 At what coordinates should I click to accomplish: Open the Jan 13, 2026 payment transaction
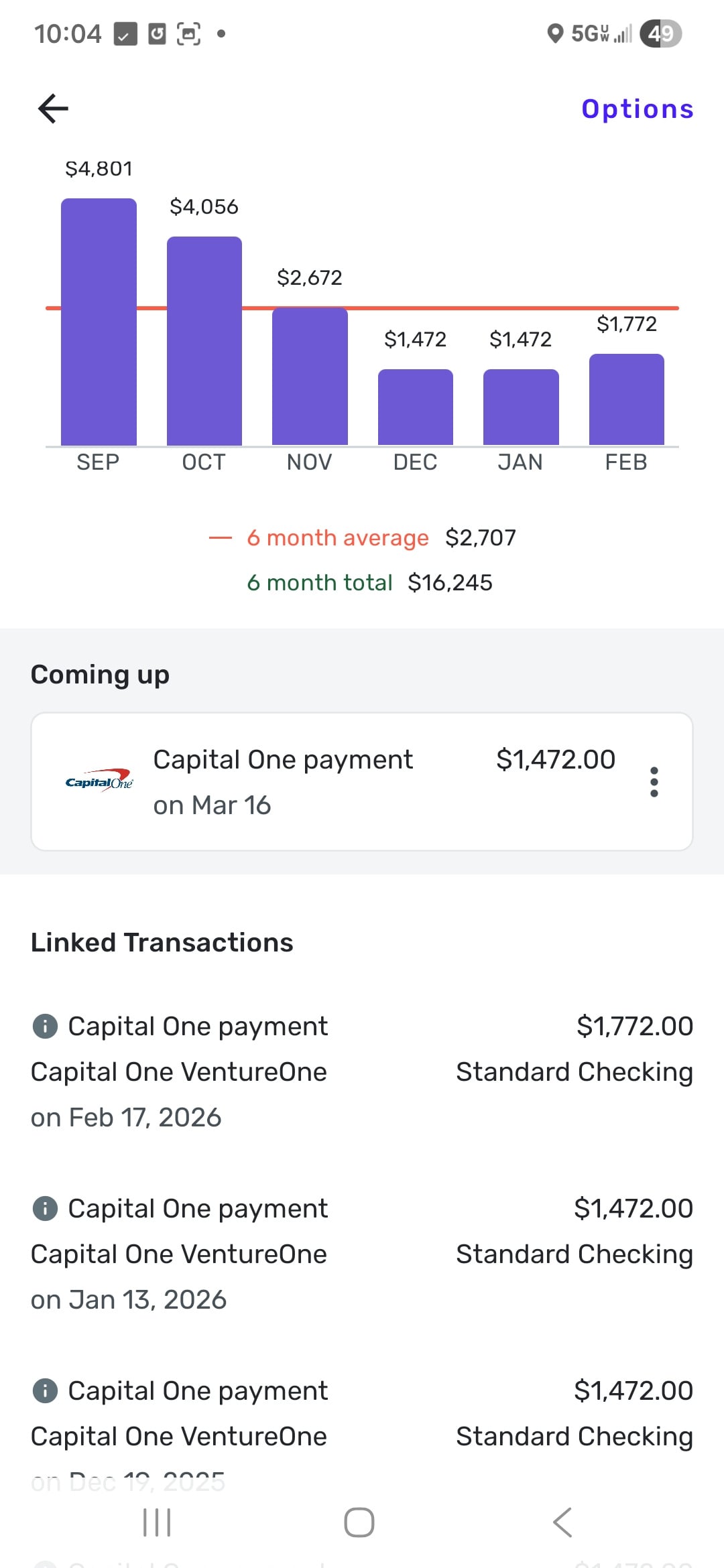(x=362, y=1253)
